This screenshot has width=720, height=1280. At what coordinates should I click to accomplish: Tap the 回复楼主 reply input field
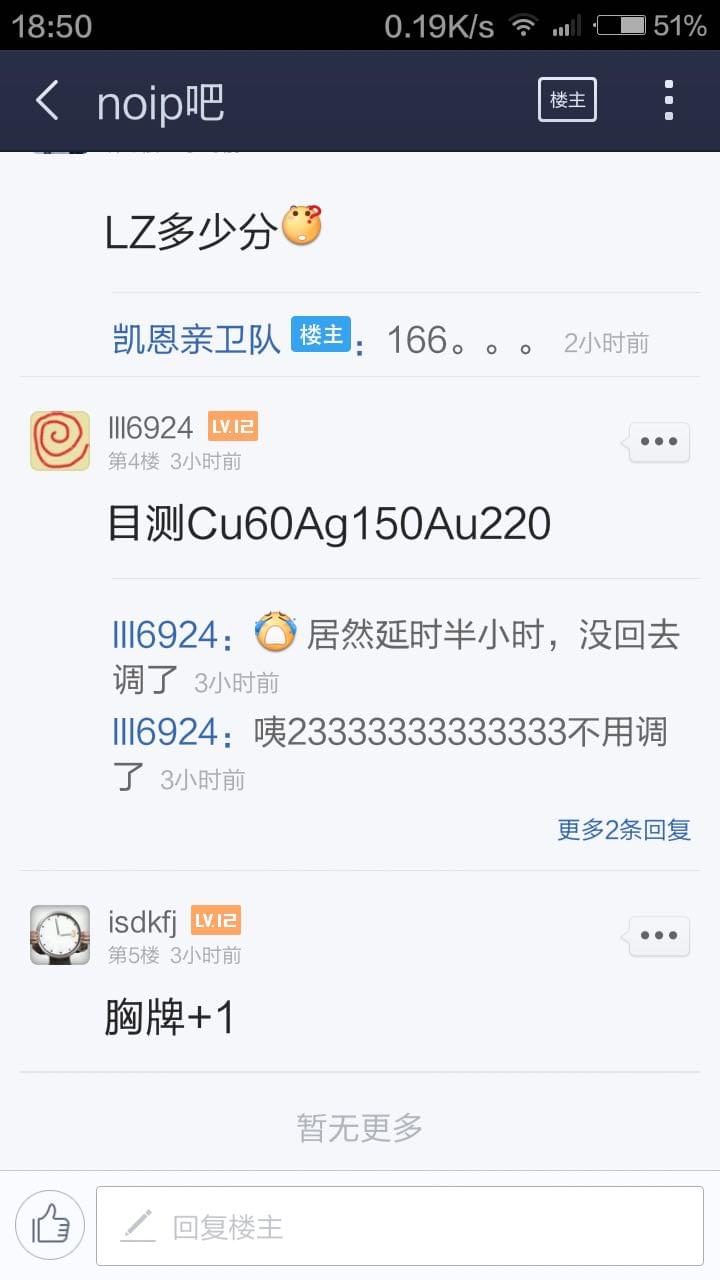[x=400, y=1226]
